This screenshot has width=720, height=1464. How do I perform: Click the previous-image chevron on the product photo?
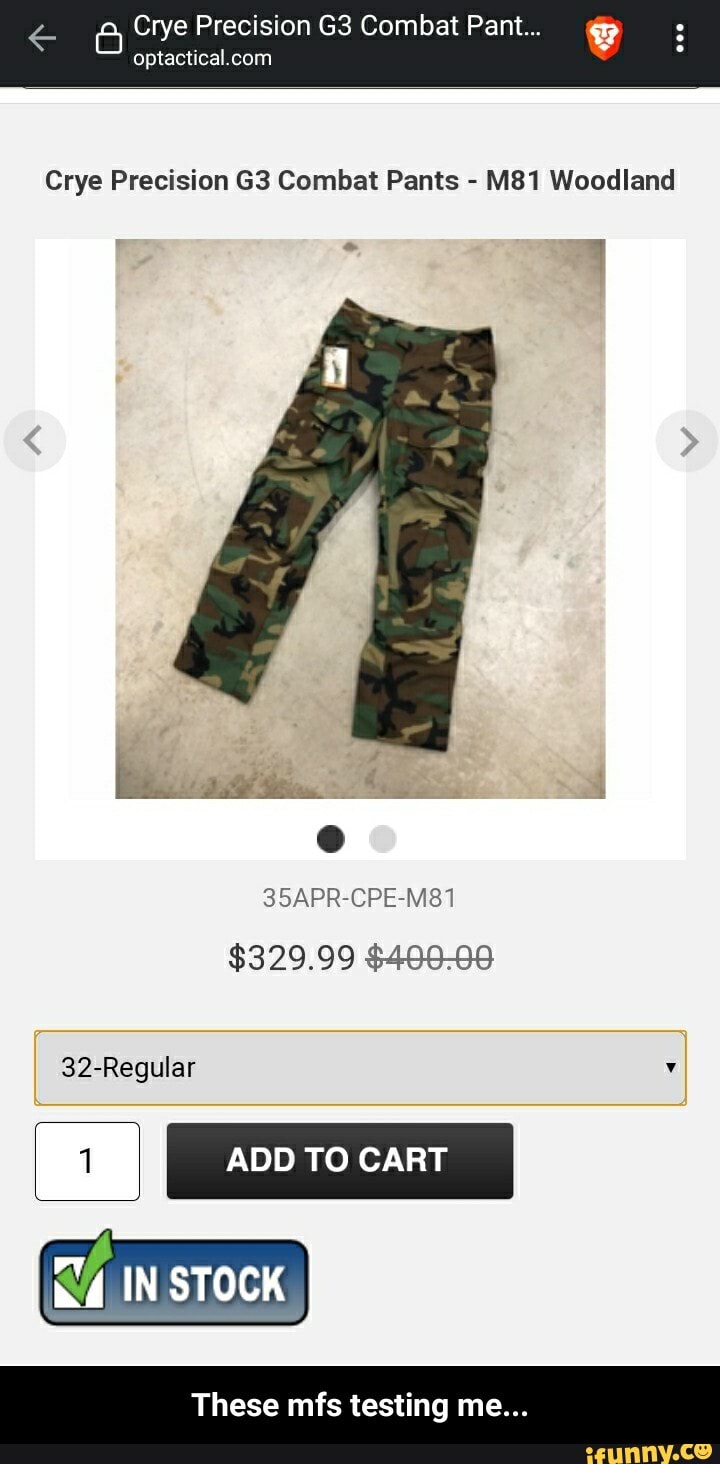pos(34,440)
